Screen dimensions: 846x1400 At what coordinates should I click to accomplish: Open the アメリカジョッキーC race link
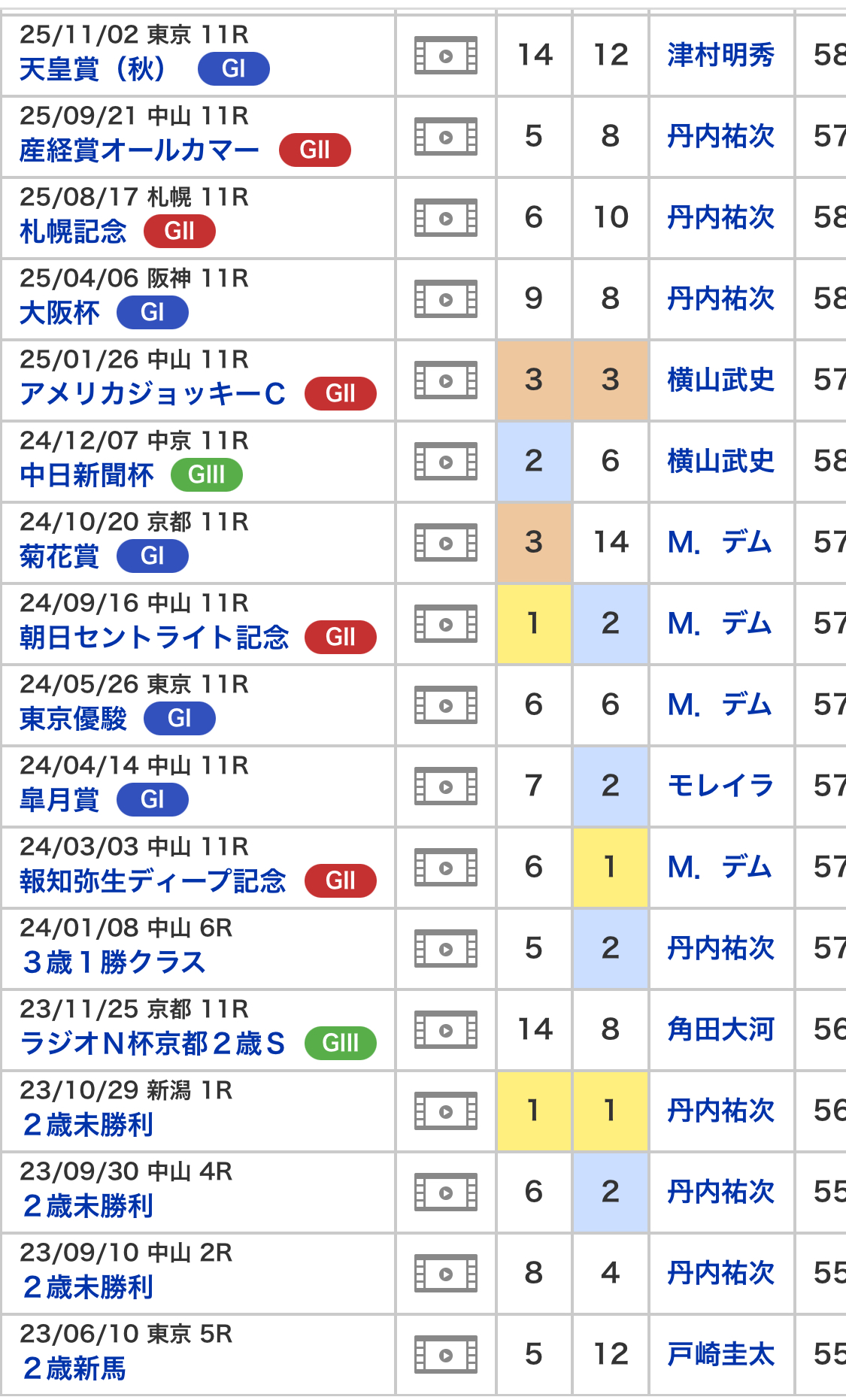(153, 394)
